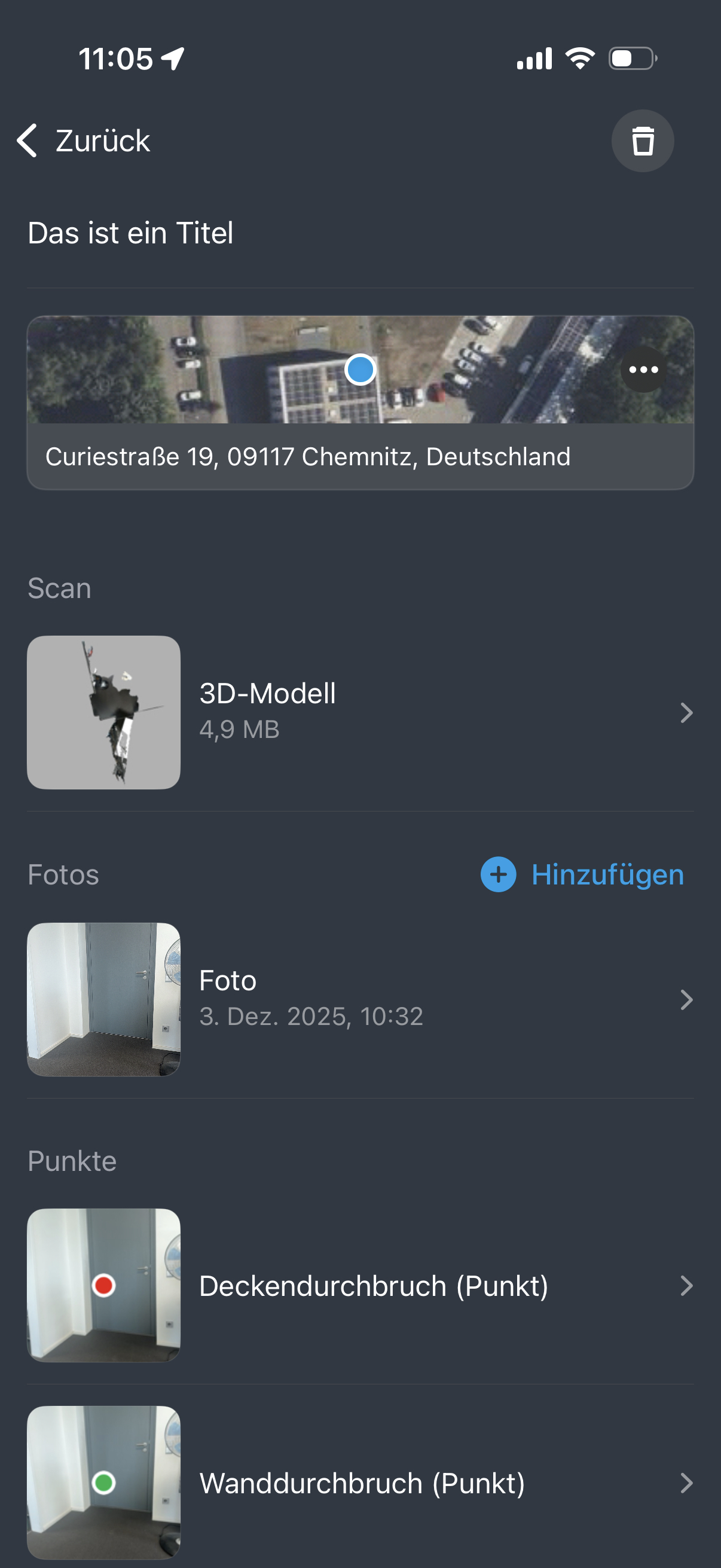Open the Curiestraße 19 location card
Screen dimensions: 721x1568
pyautogui.click(x=308, y=456)
